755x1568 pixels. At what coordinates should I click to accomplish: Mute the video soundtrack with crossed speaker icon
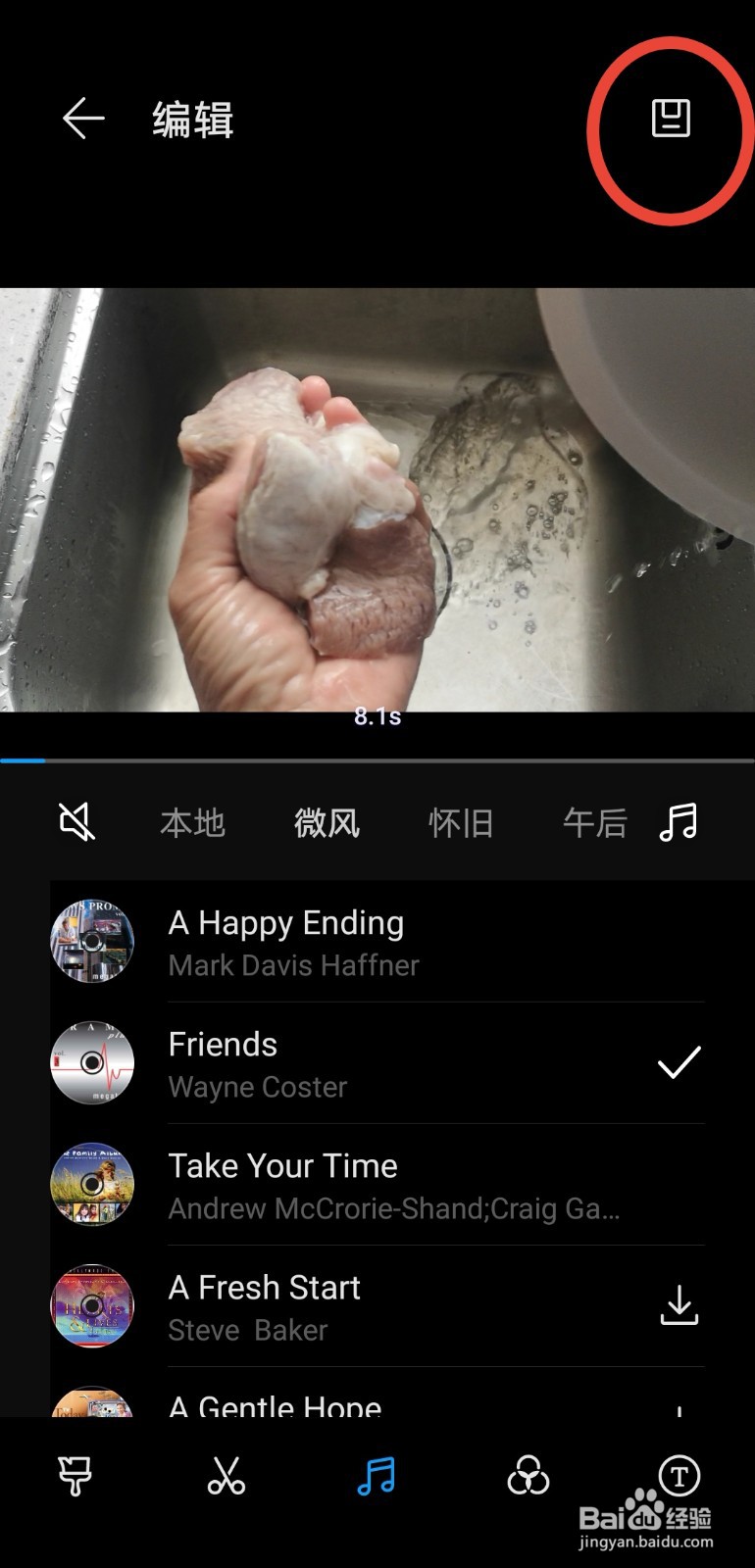[75, 822]
